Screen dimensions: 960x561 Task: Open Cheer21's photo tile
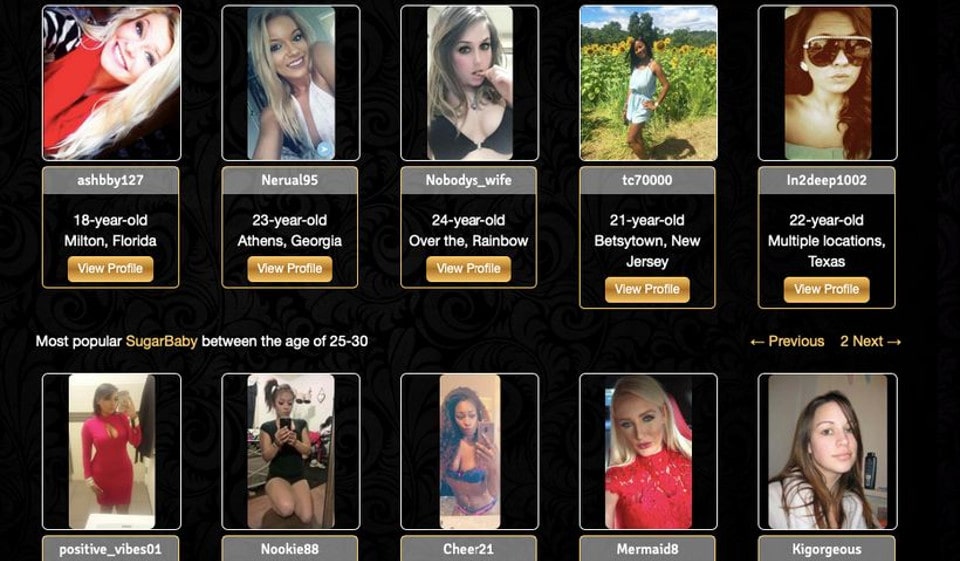(469, 451)
